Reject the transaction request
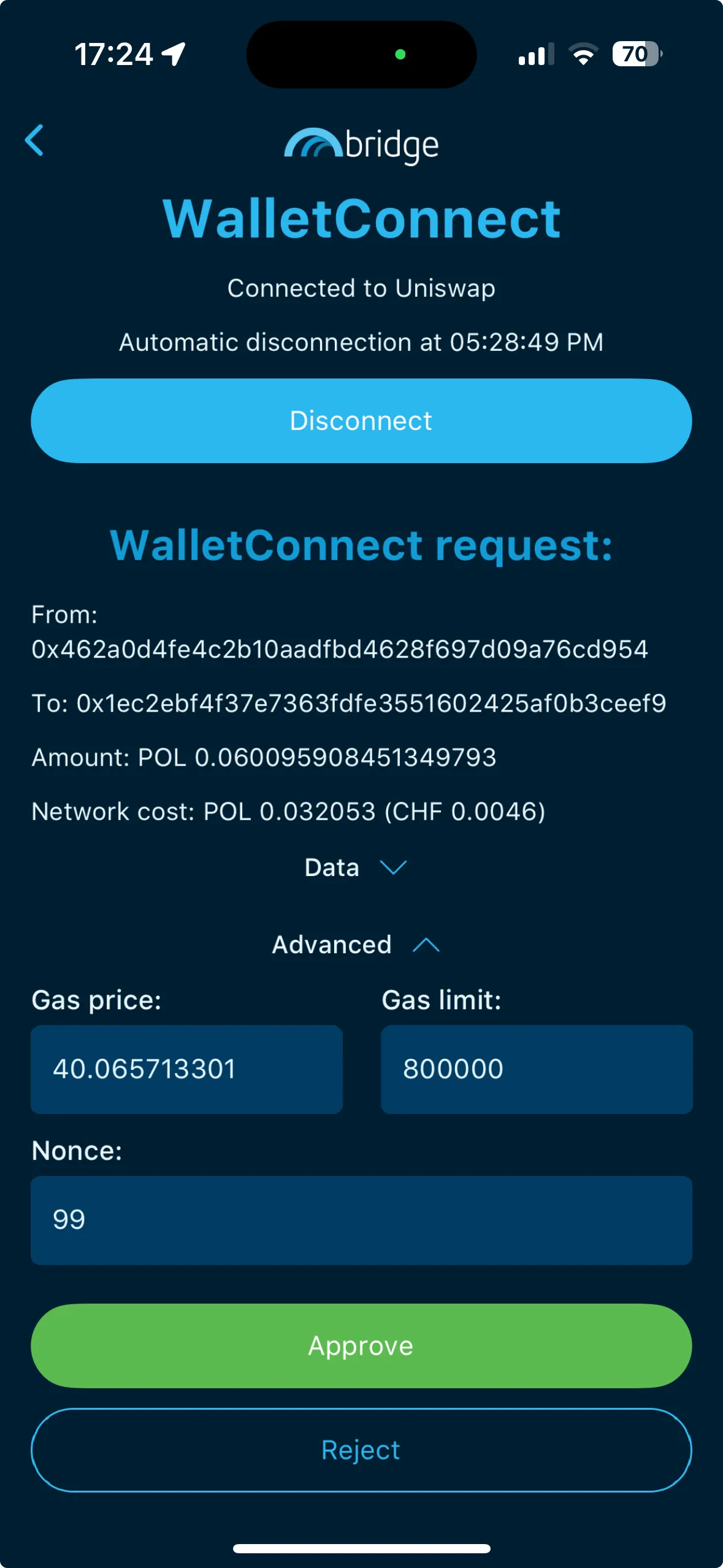The image size is (723, 1568). [x=361, y=1450]
